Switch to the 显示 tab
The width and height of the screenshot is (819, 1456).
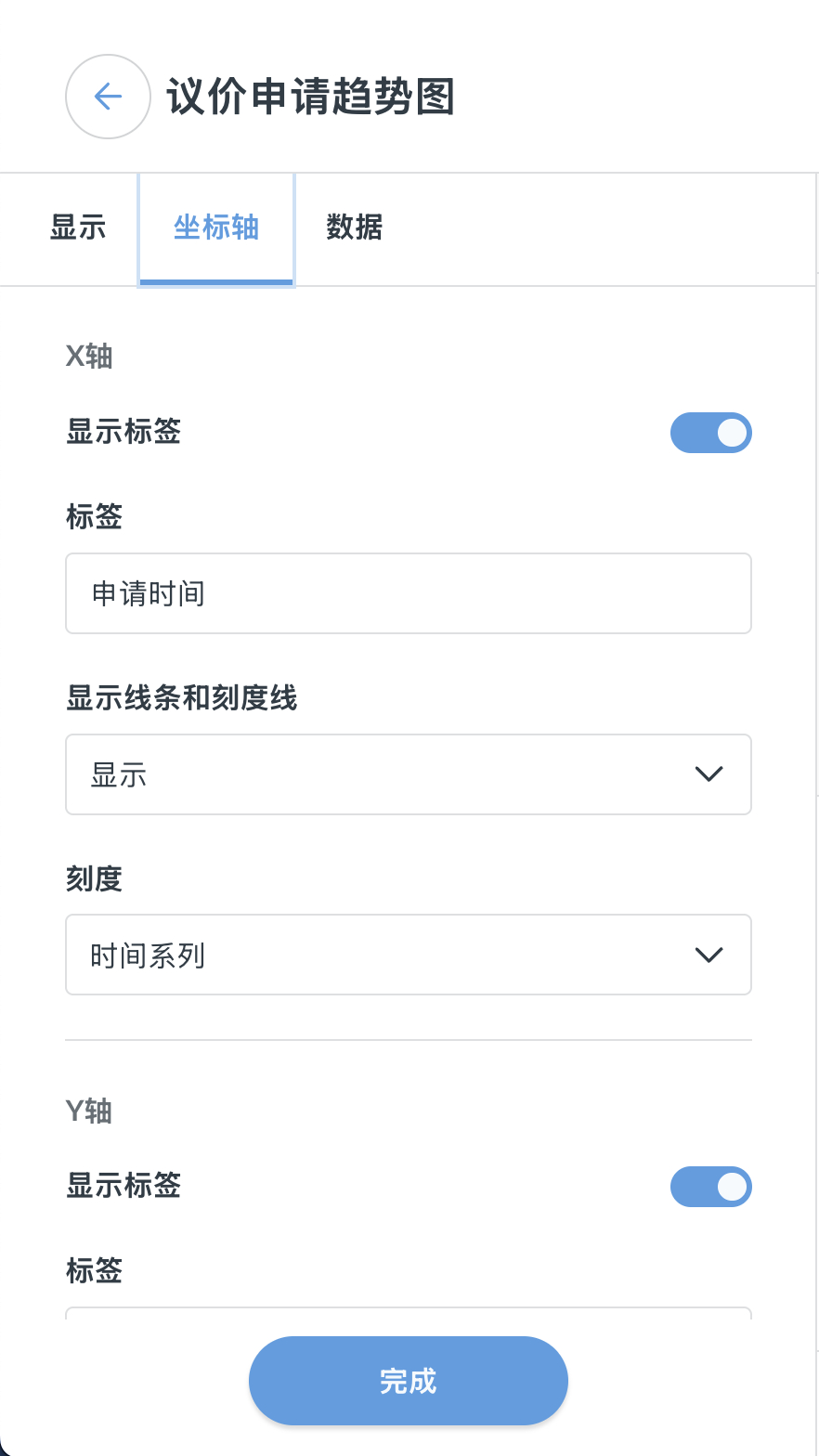coord(79,227)
